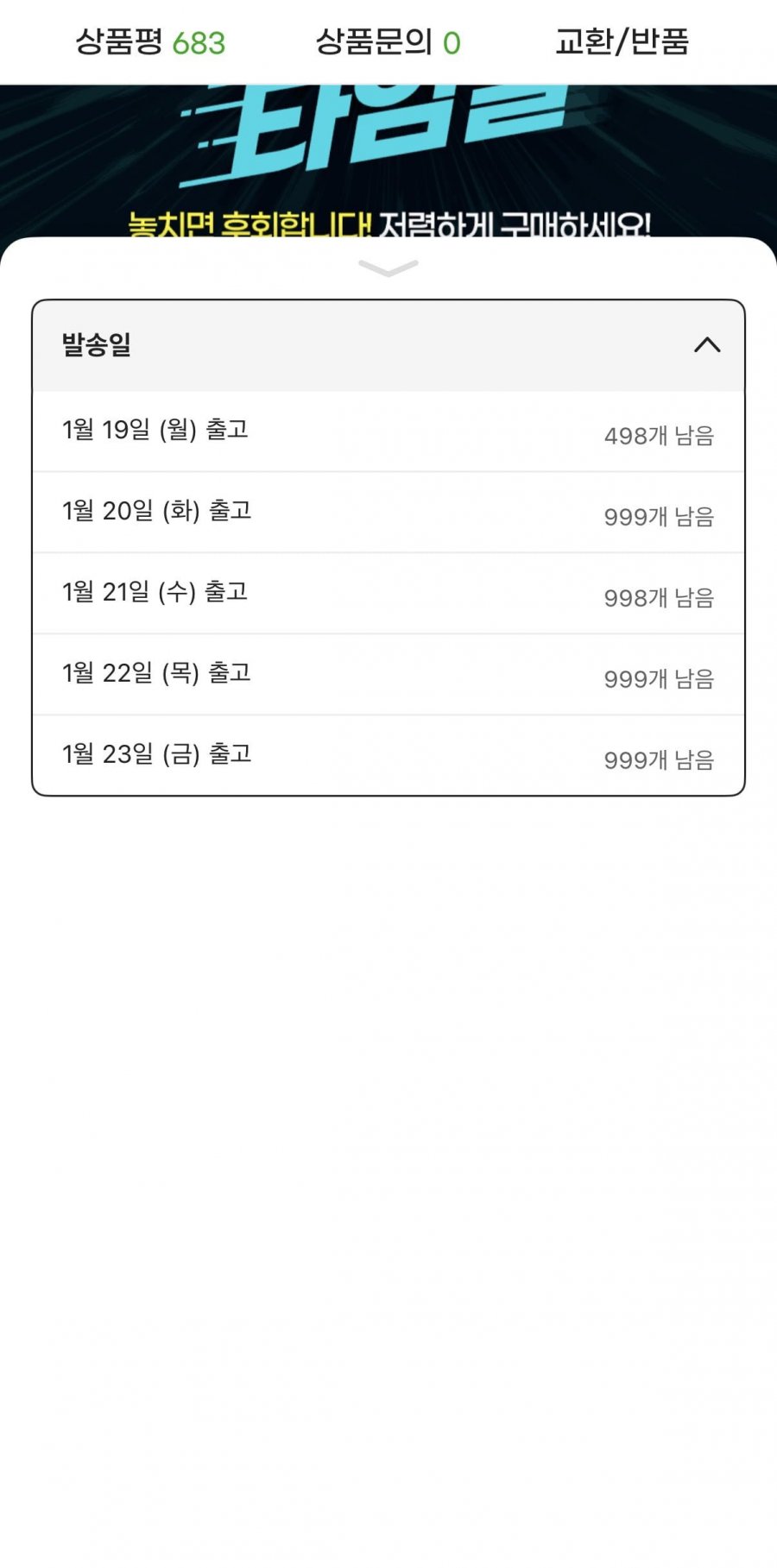
Task: Choose 1월 23일 (금) 출고 date
Action: (388, 755)
